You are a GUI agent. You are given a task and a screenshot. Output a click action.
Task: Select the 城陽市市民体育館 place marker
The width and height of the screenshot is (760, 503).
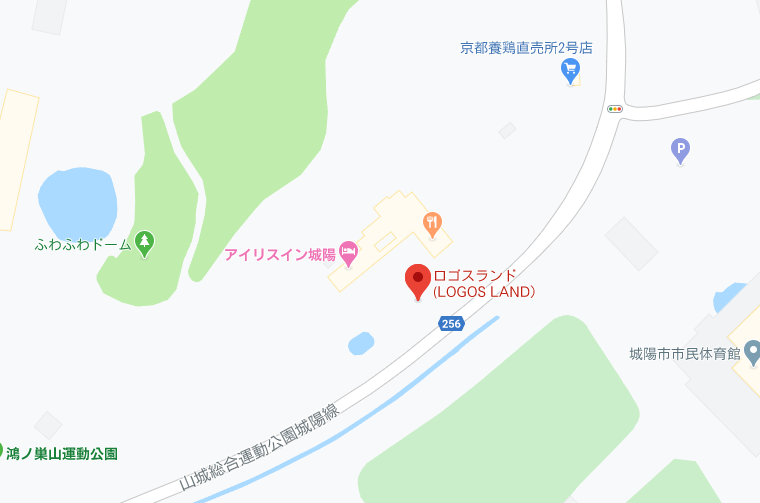click(752, 352)
